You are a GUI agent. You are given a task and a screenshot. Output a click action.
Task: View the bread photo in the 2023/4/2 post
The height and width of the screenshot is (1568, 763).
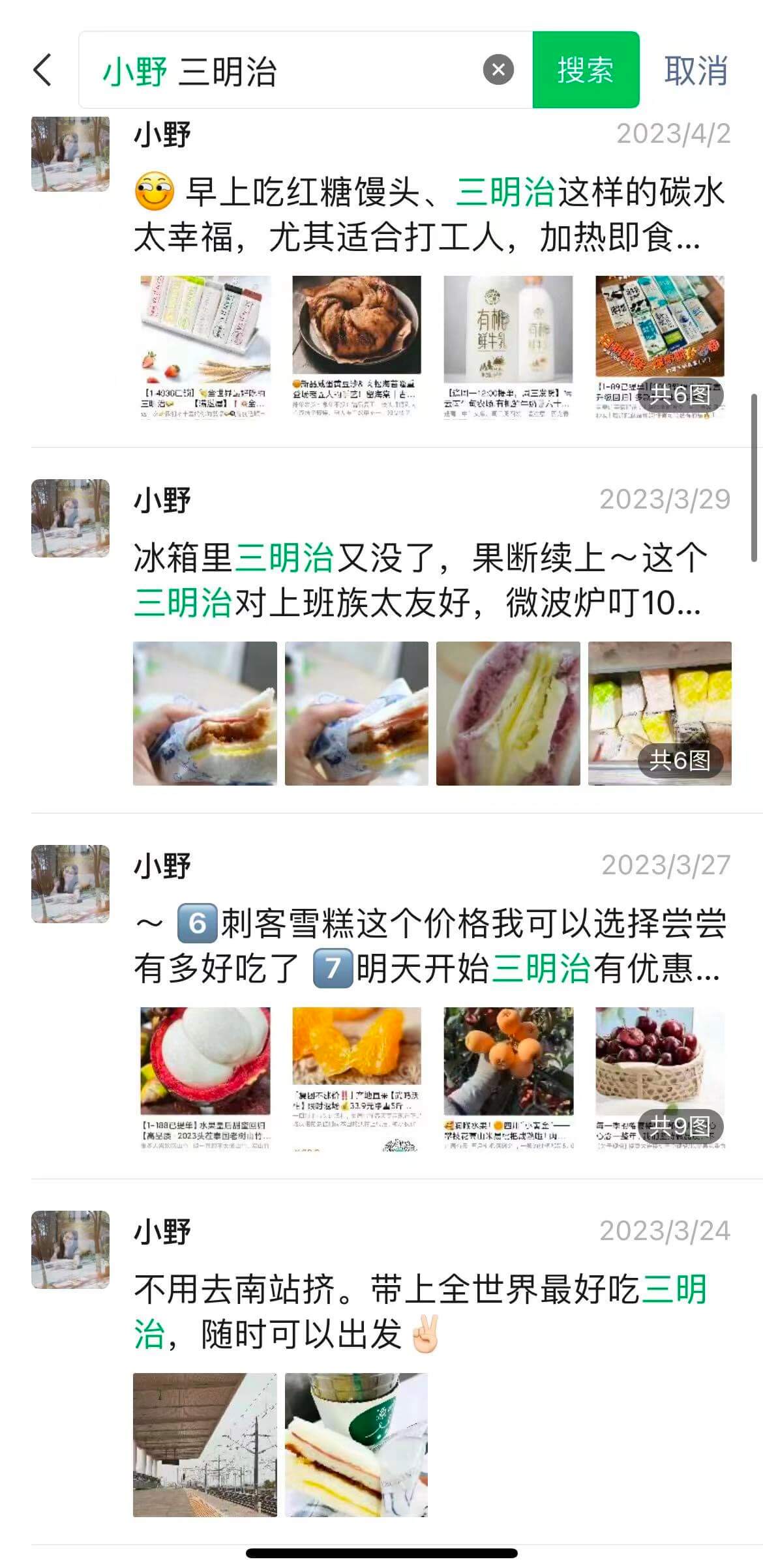point(357,346)
